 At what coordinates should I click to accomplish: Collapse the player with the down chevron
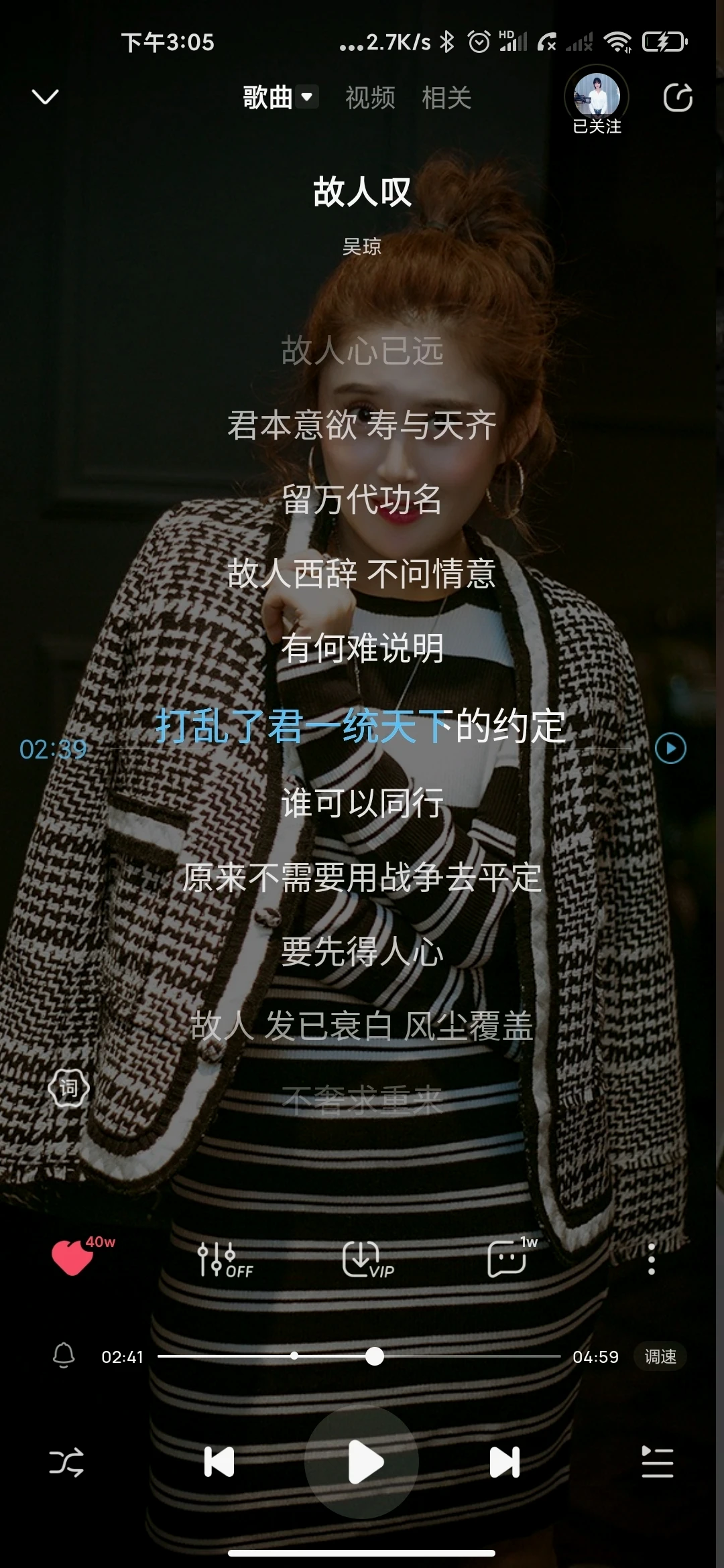(x=45, y=97)
